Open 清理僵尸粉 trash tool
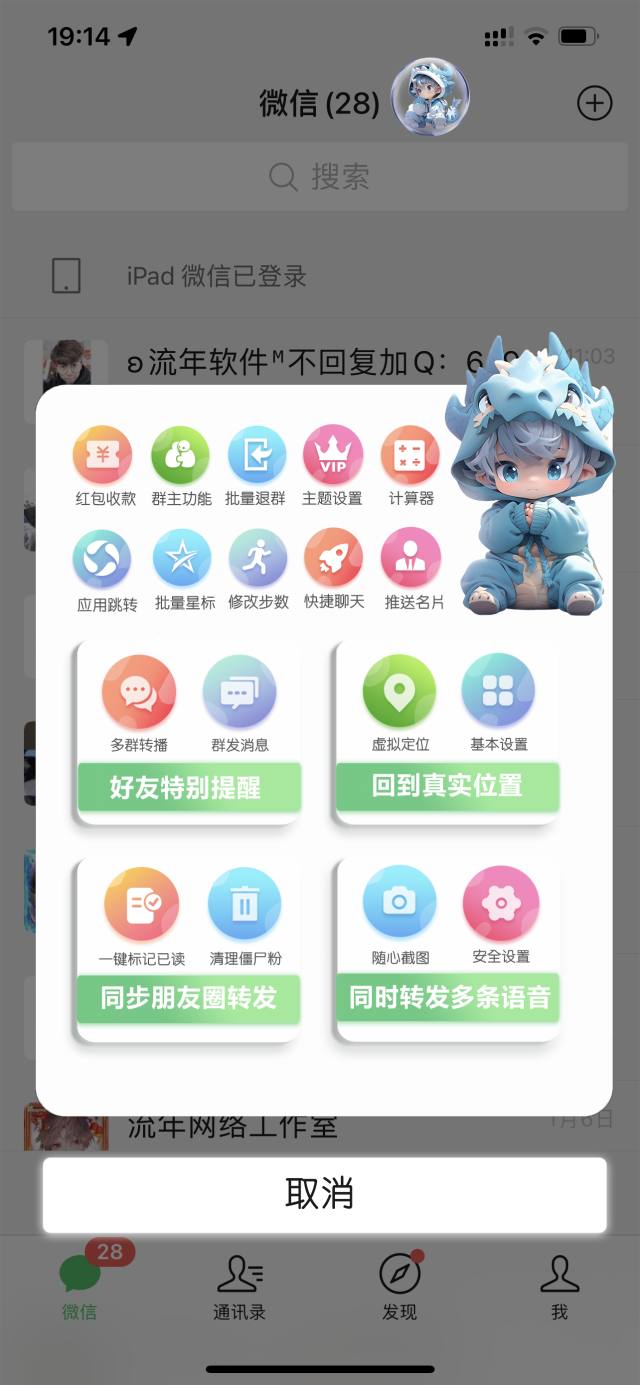640x1385 pixels. 245,905
